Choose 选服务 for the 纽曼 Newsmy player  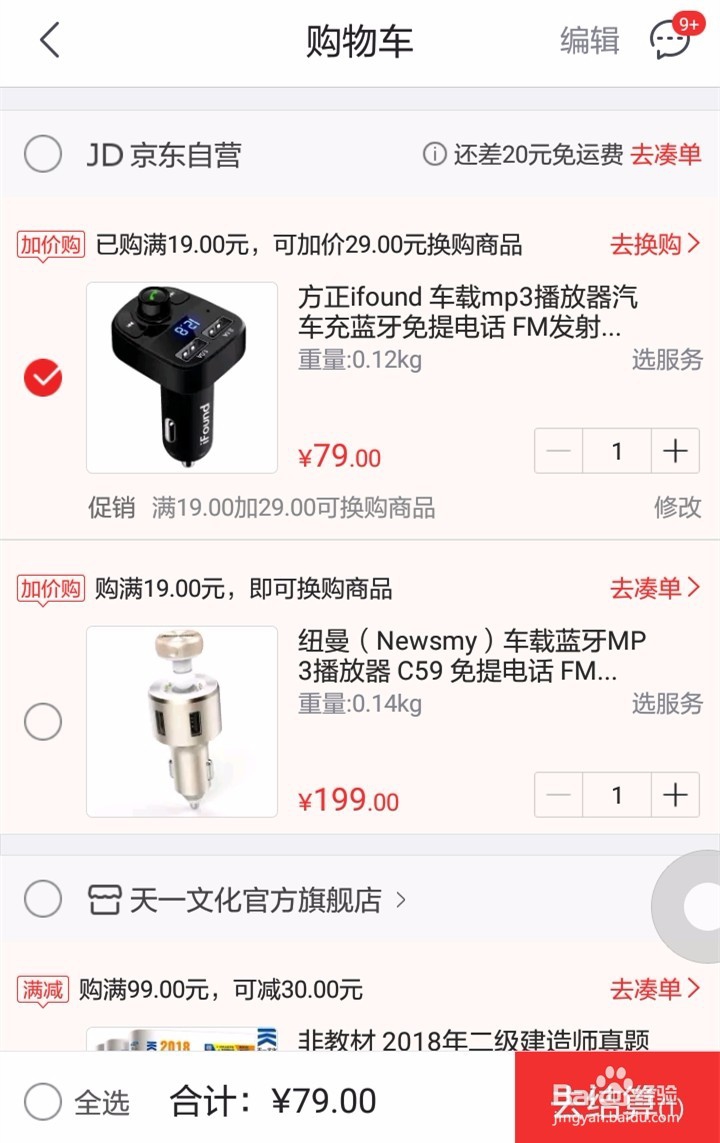click(667, 704)
